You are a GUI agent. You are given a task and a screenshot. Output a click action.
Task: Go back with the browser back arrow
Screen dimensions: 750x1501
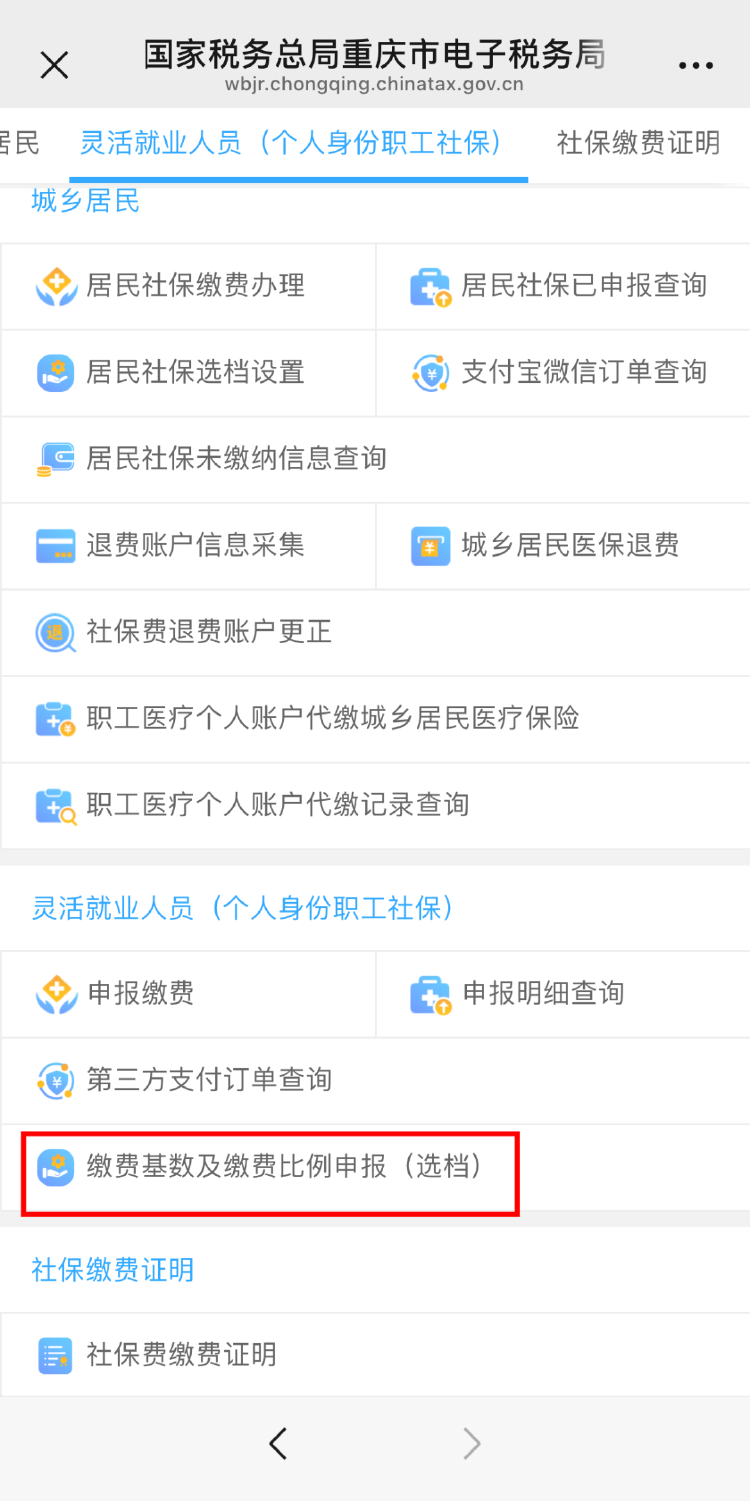tap(278, 1443)
